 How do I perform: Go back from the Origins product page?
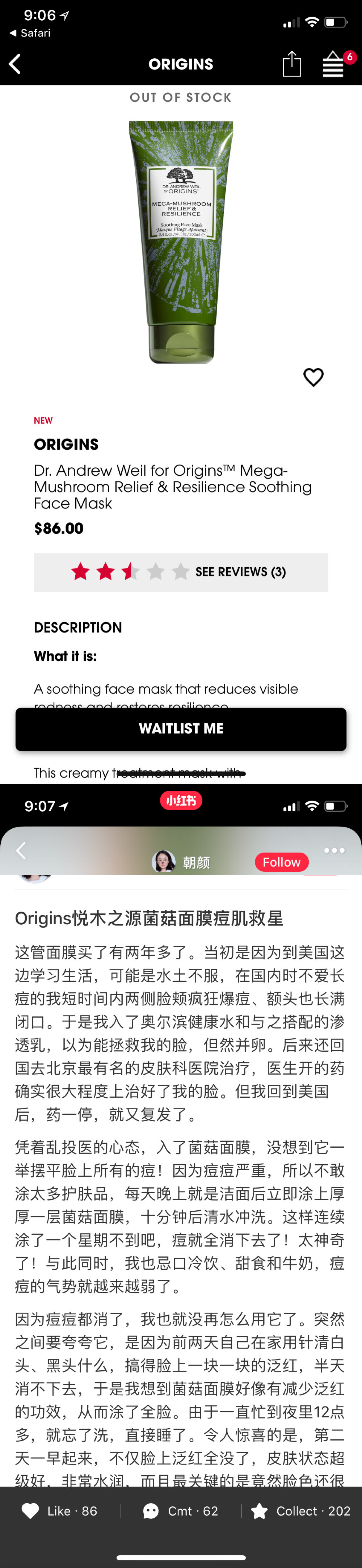[15, 64]
